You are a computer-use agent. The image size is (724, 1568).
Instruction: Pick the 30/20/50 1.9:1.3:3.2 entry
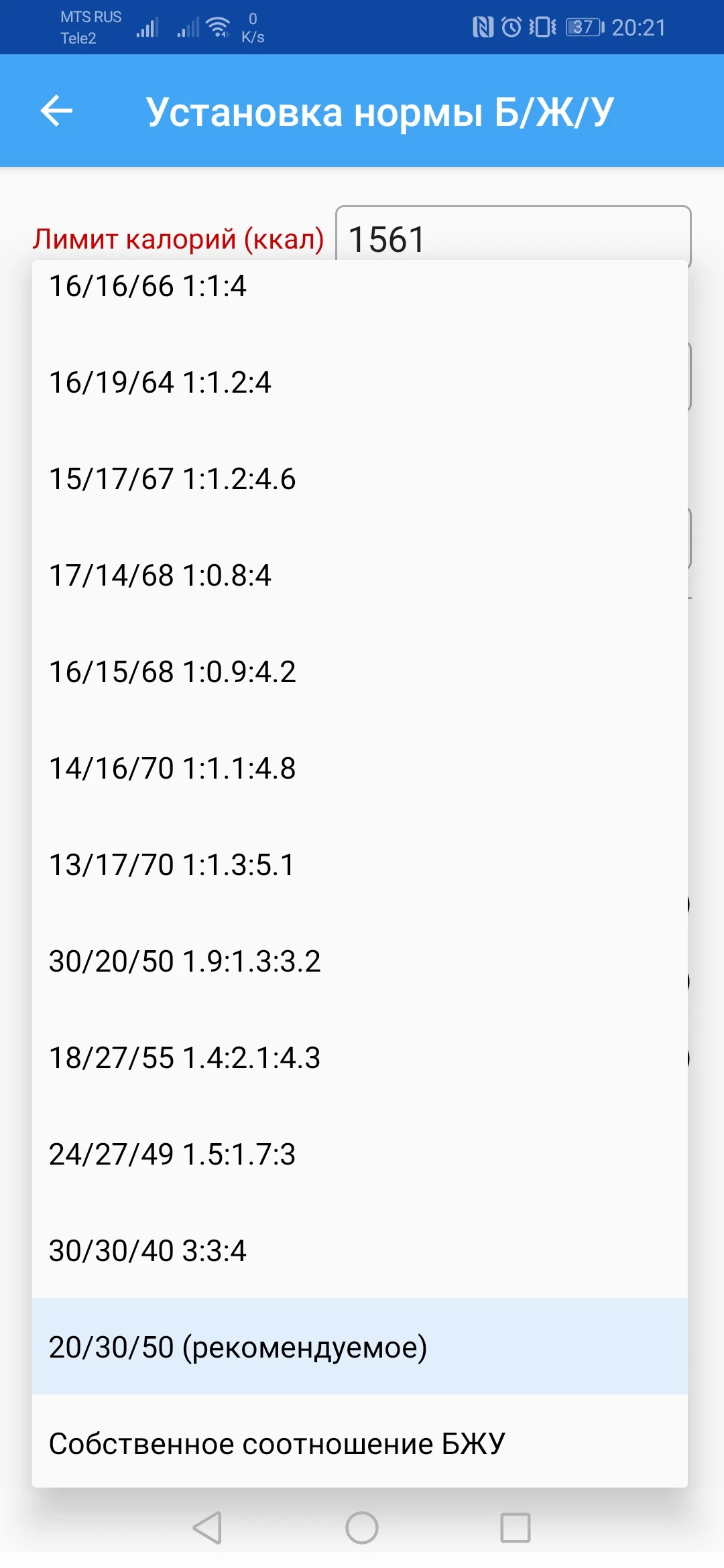coord(186,961)
